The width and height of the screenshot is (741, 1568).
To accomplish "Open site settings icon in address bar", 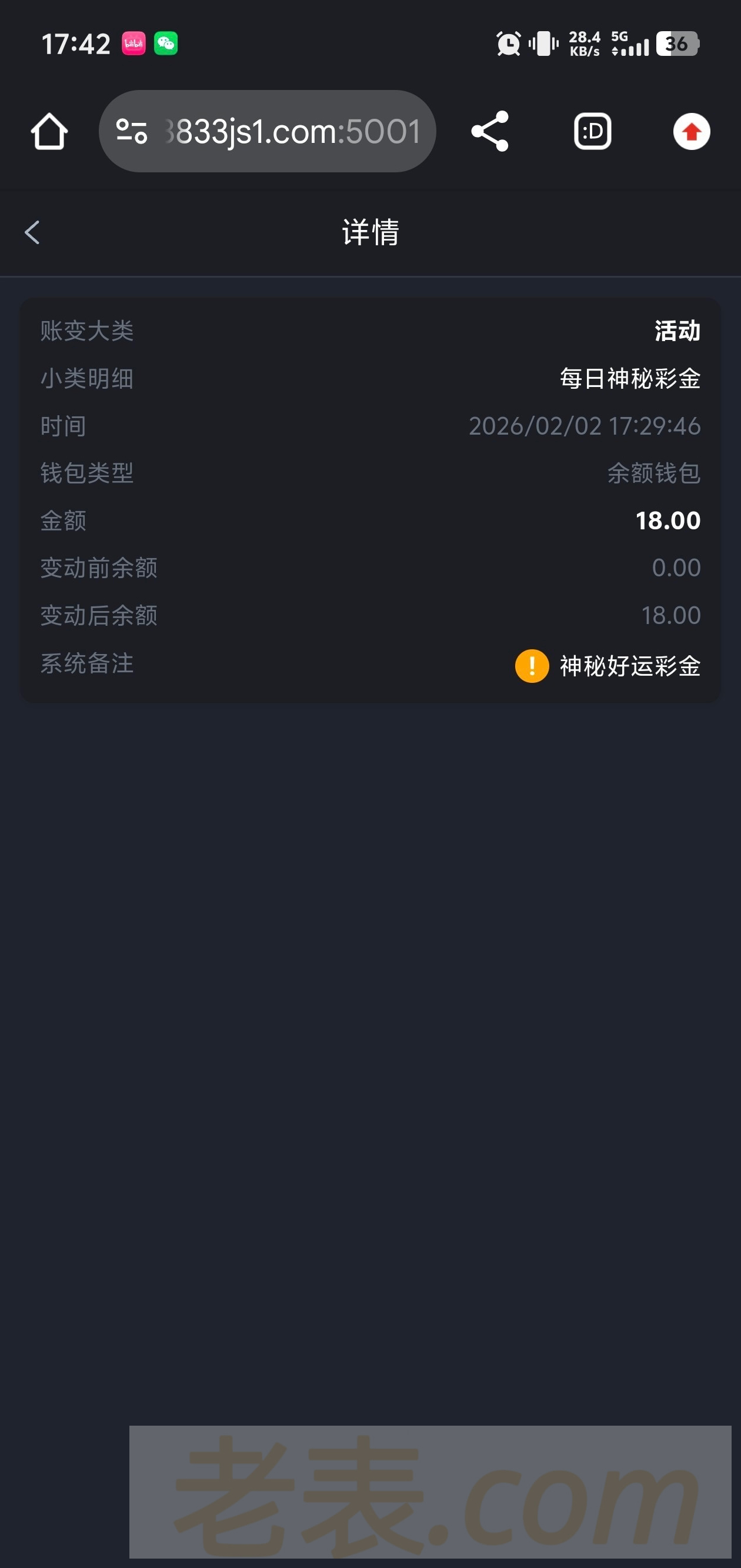I will [132, 132].
